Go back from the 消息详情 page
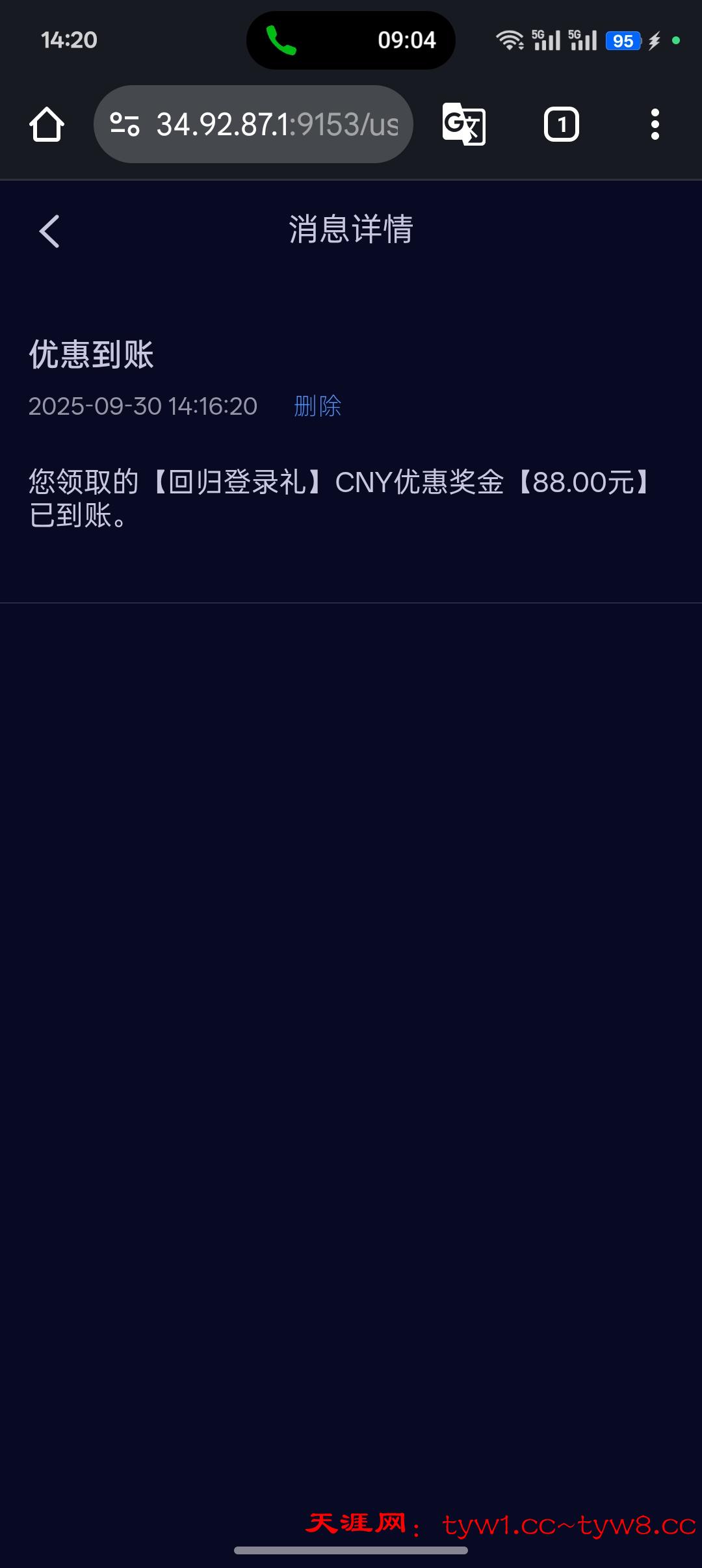Image resolution: width=702 pixels, height=1568 pixels. pos(49,231)
